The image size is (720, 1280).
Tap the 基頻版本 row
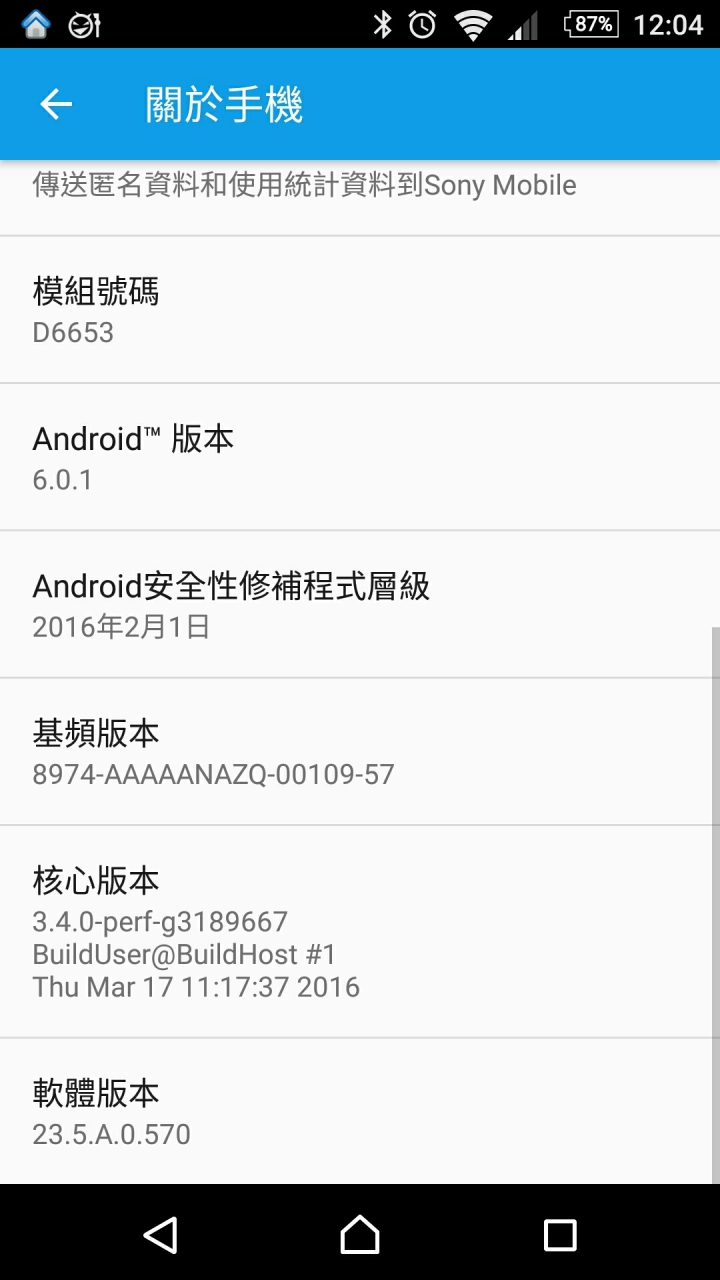360,752
